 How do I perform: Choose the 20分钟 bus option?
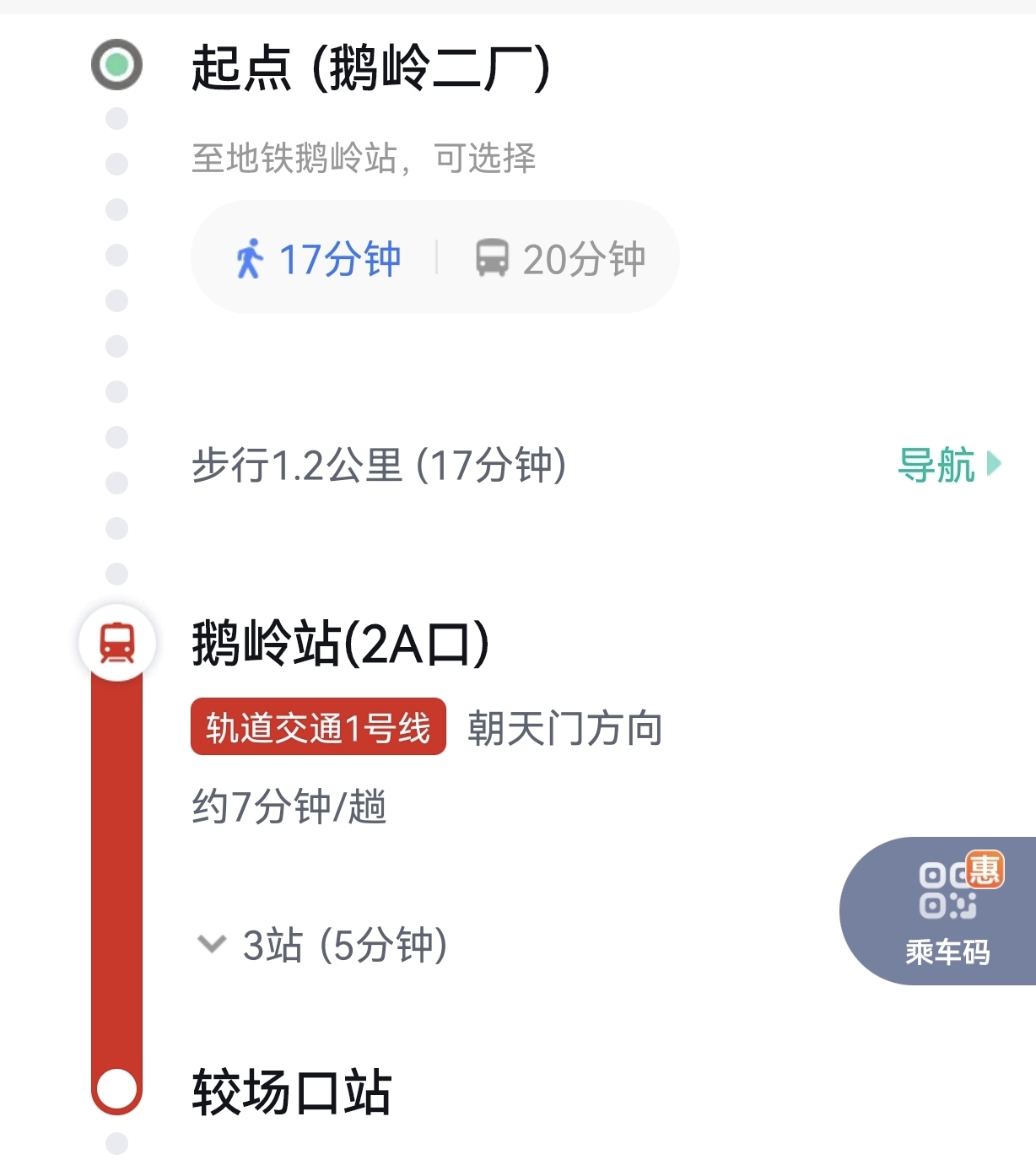click(x=560, y=258)
